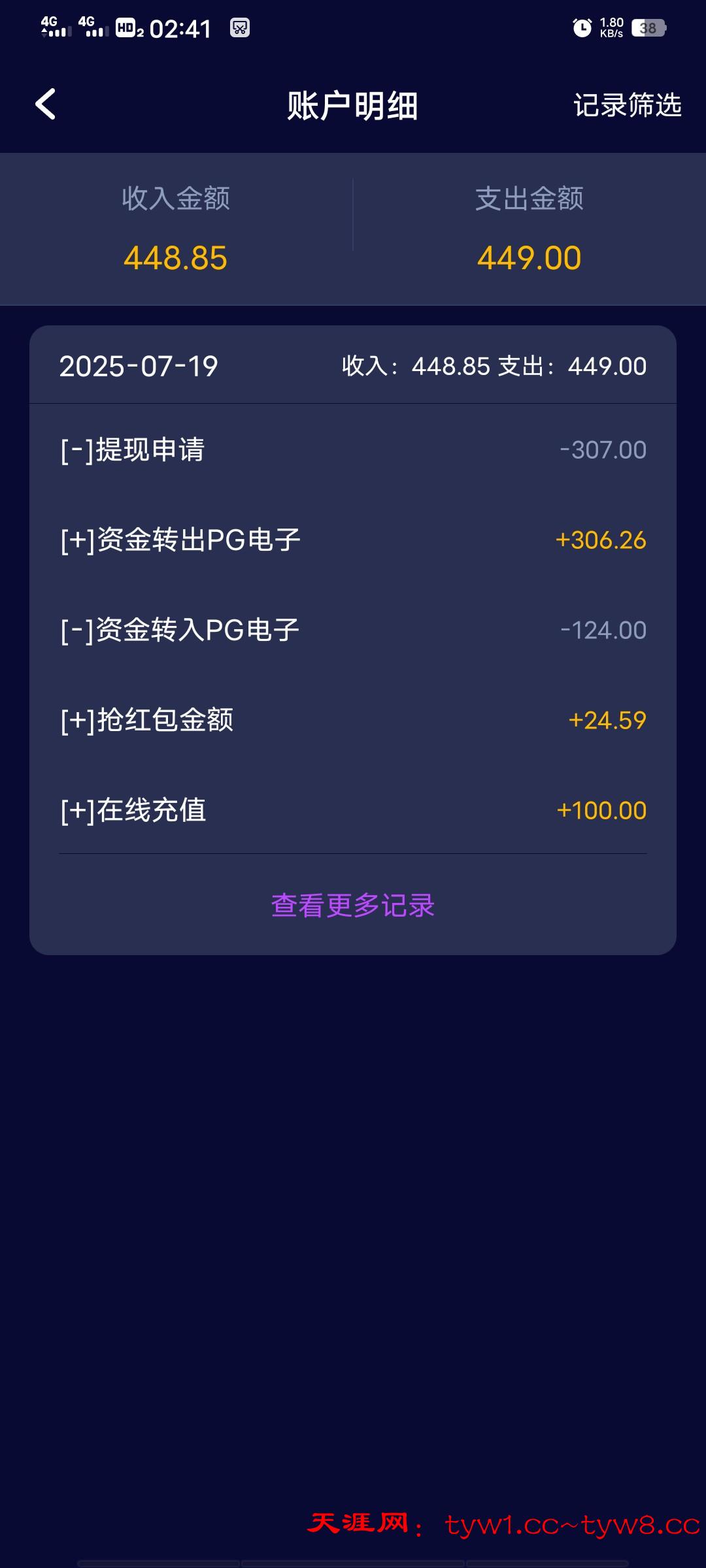
Task: Go back from account details page
Action: click(46, 105)
